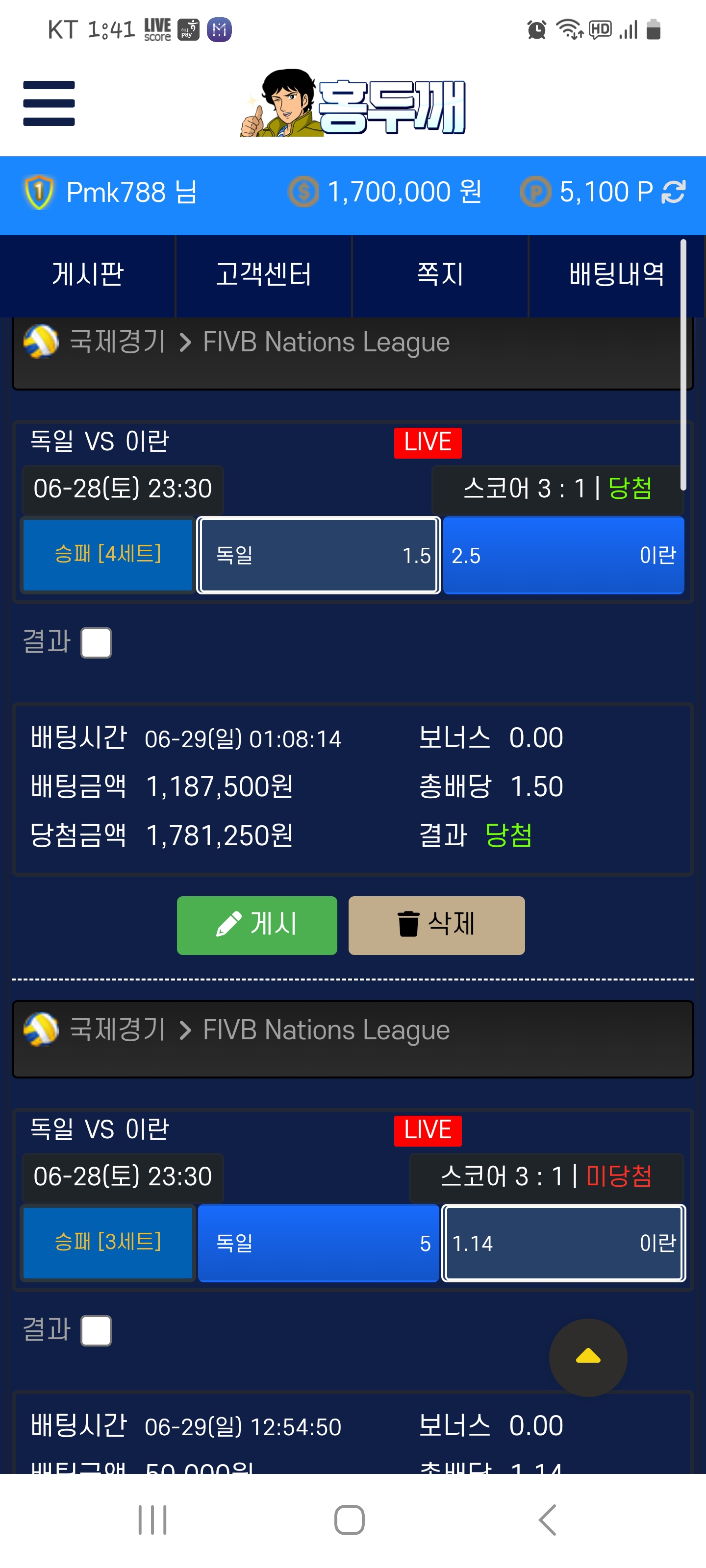
Task: Open the 게시판 tab
Action: 88,275
